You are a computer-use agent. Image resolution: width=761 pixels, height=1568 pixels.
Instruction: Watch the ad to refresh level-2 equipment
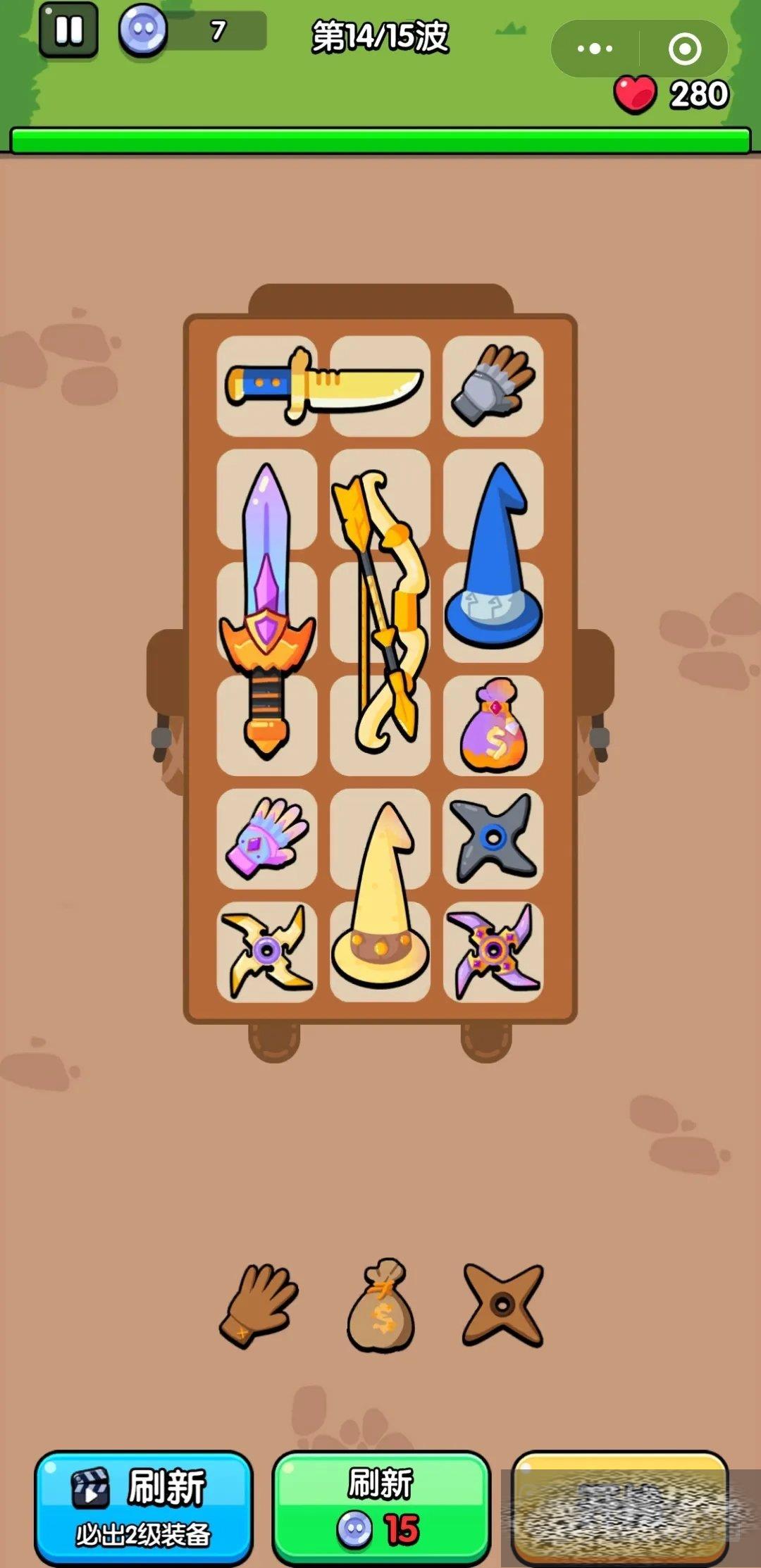[144, 1506]
